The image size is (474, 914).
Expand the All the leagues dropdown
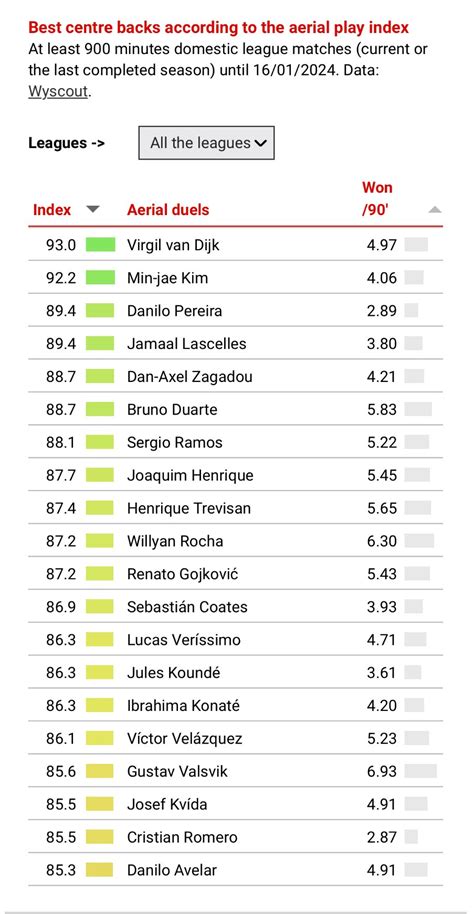coord(206,143)
